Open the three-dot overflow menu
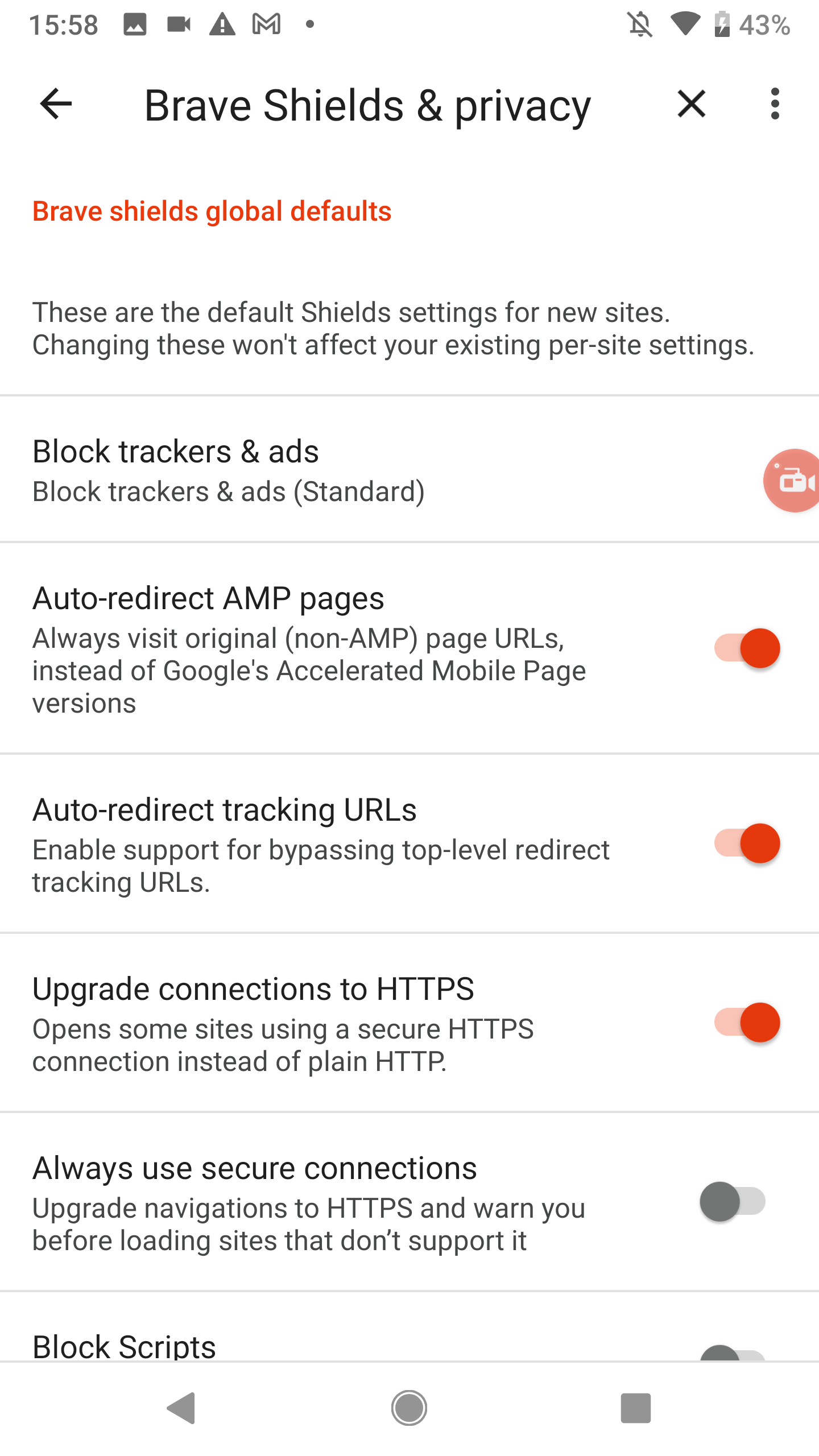 [776, 104]
